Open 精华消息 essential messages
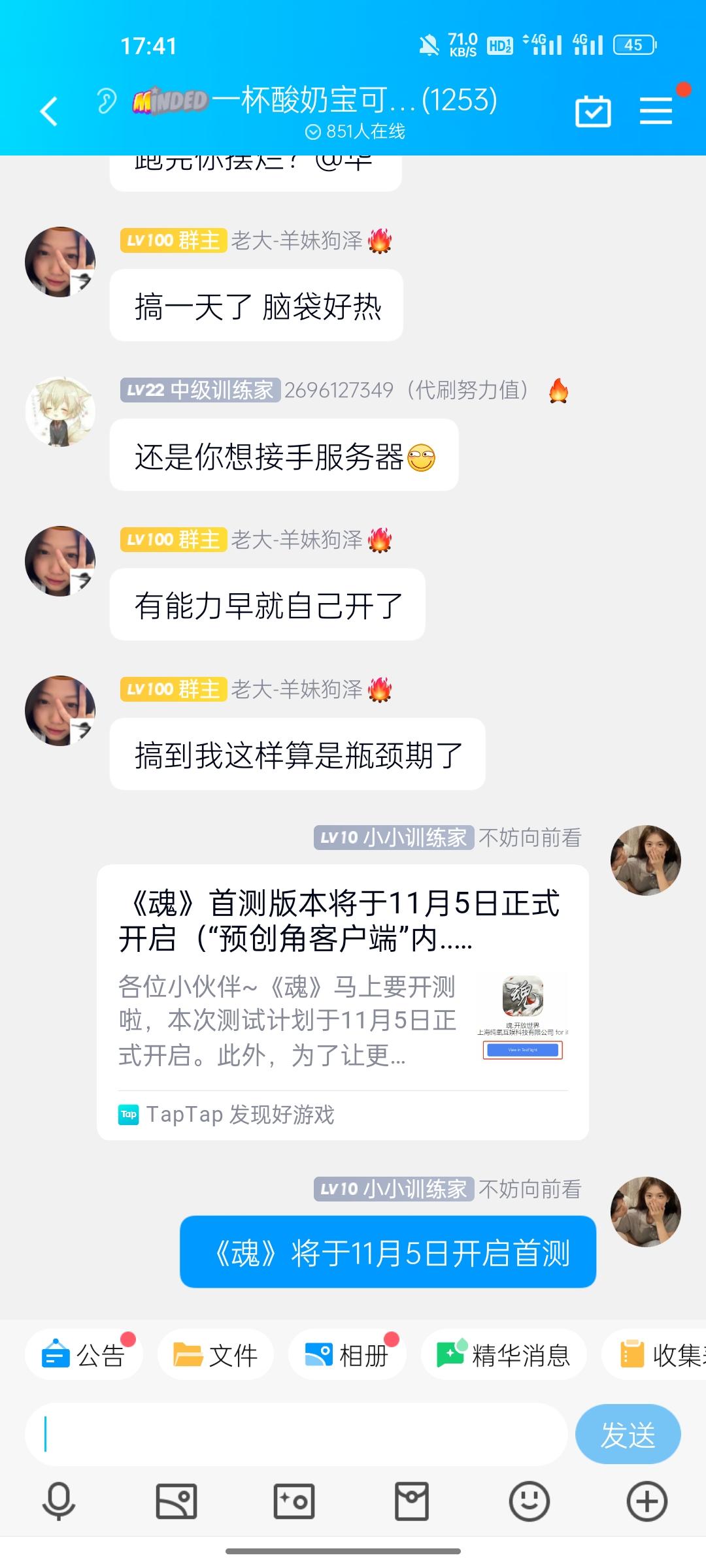 click(x=503, y=1356)
